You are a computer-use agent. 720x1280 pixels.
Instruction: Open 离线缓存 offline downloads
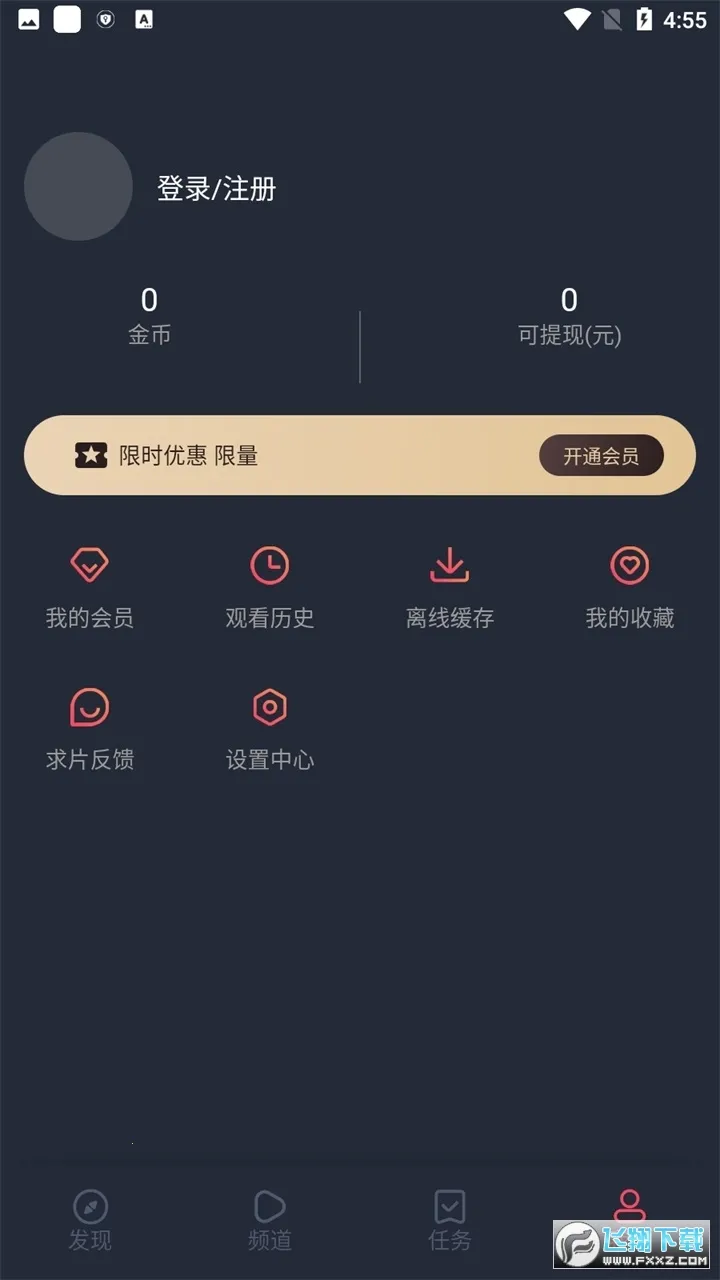pos(450,588)
